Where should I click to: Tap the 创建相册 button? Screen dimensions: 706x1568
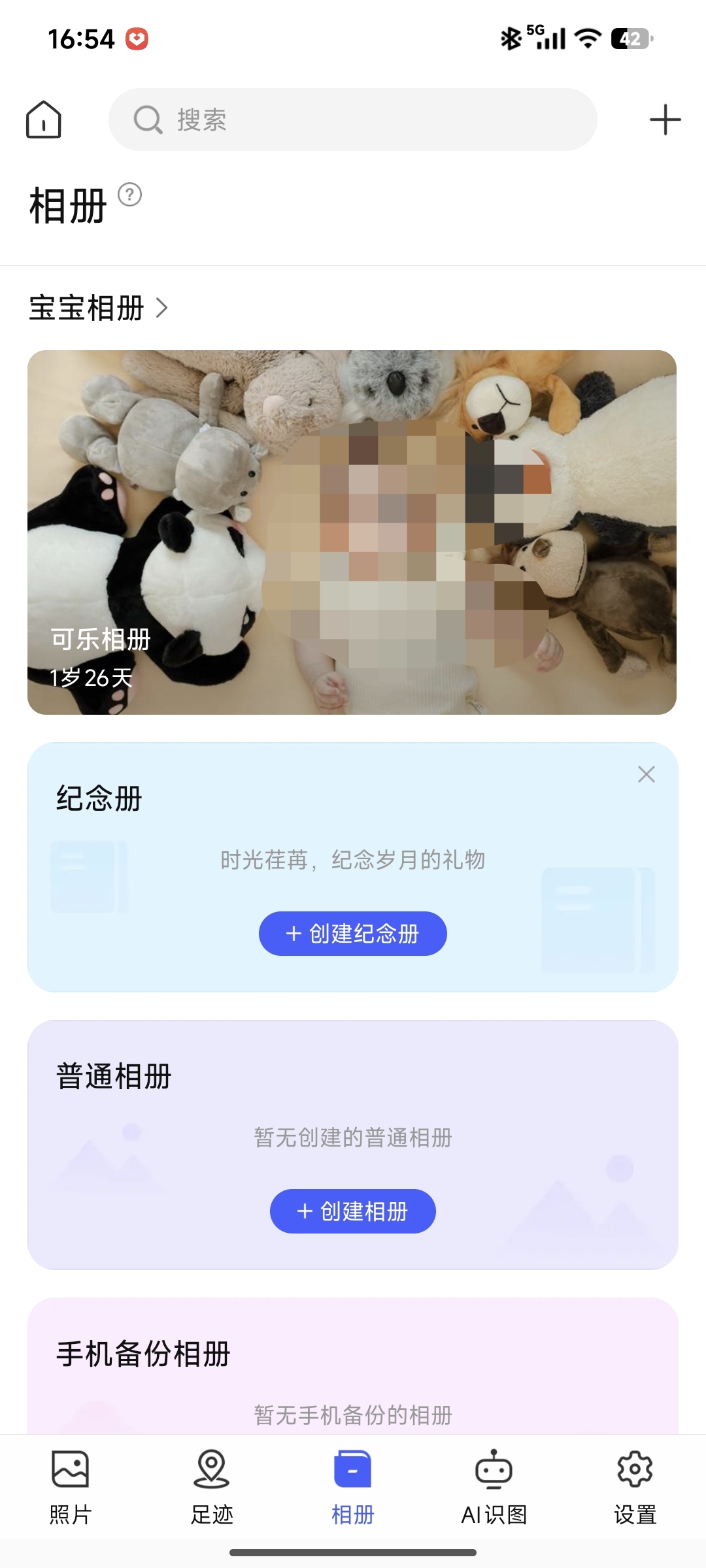pos(352,1211)
